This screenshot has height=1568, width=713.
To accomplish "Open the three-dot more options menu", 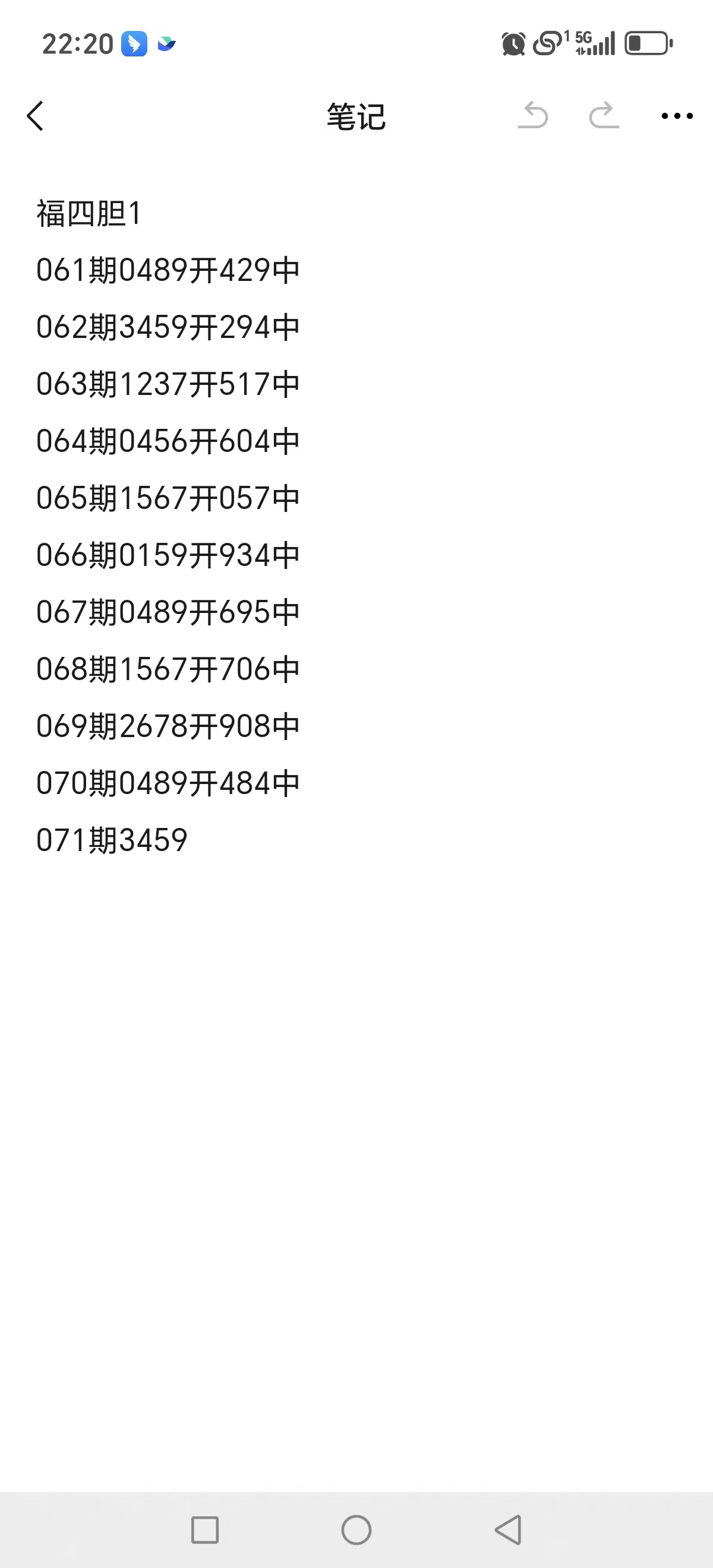I will [677, 116].
